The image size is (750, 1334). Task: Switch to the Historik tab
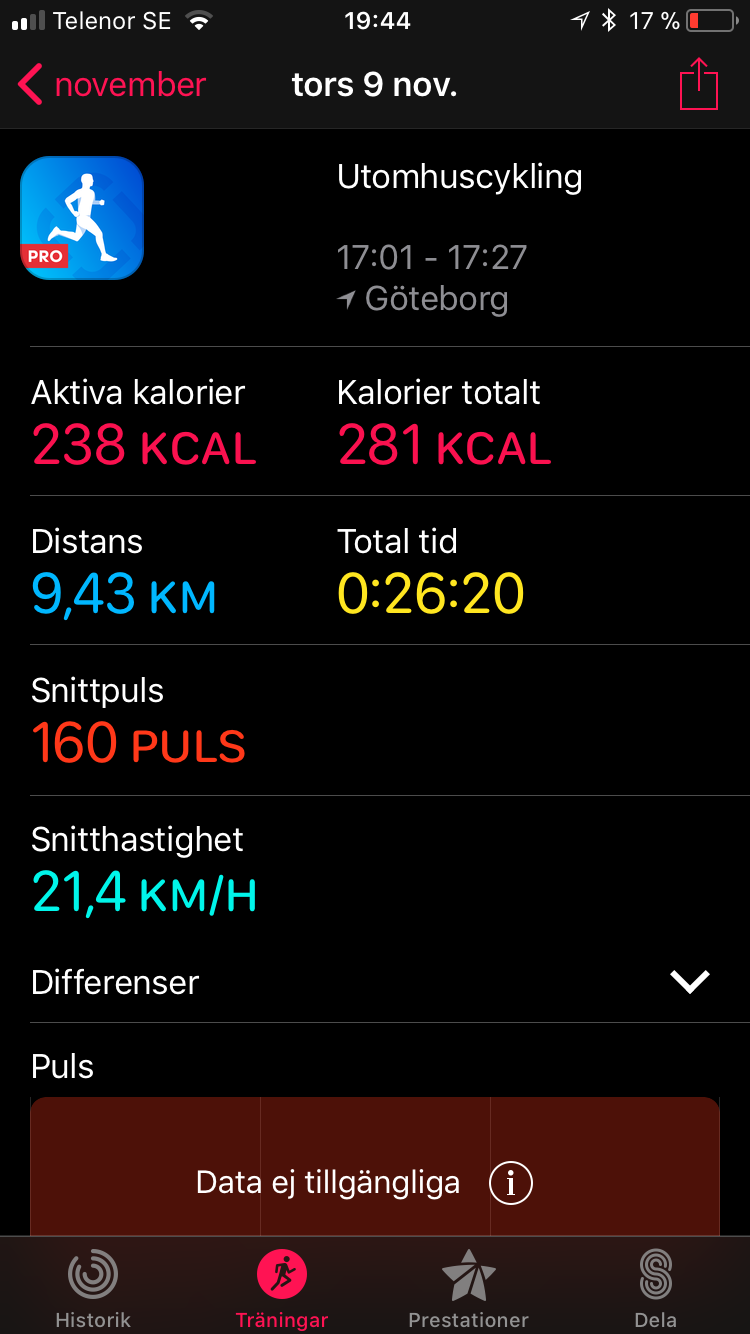[x=93, y=1288]
